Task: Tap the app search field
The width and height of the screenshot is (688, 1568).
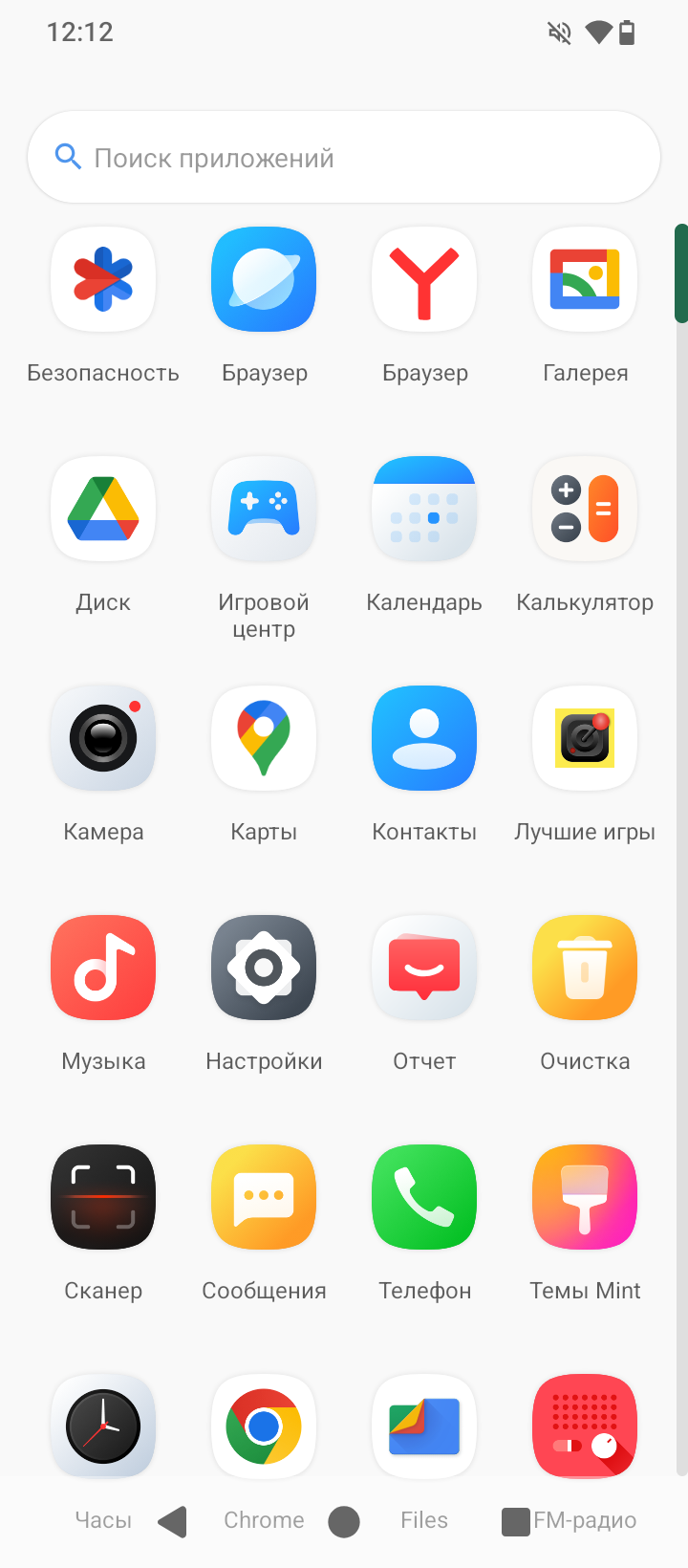Action: (344, 158)
